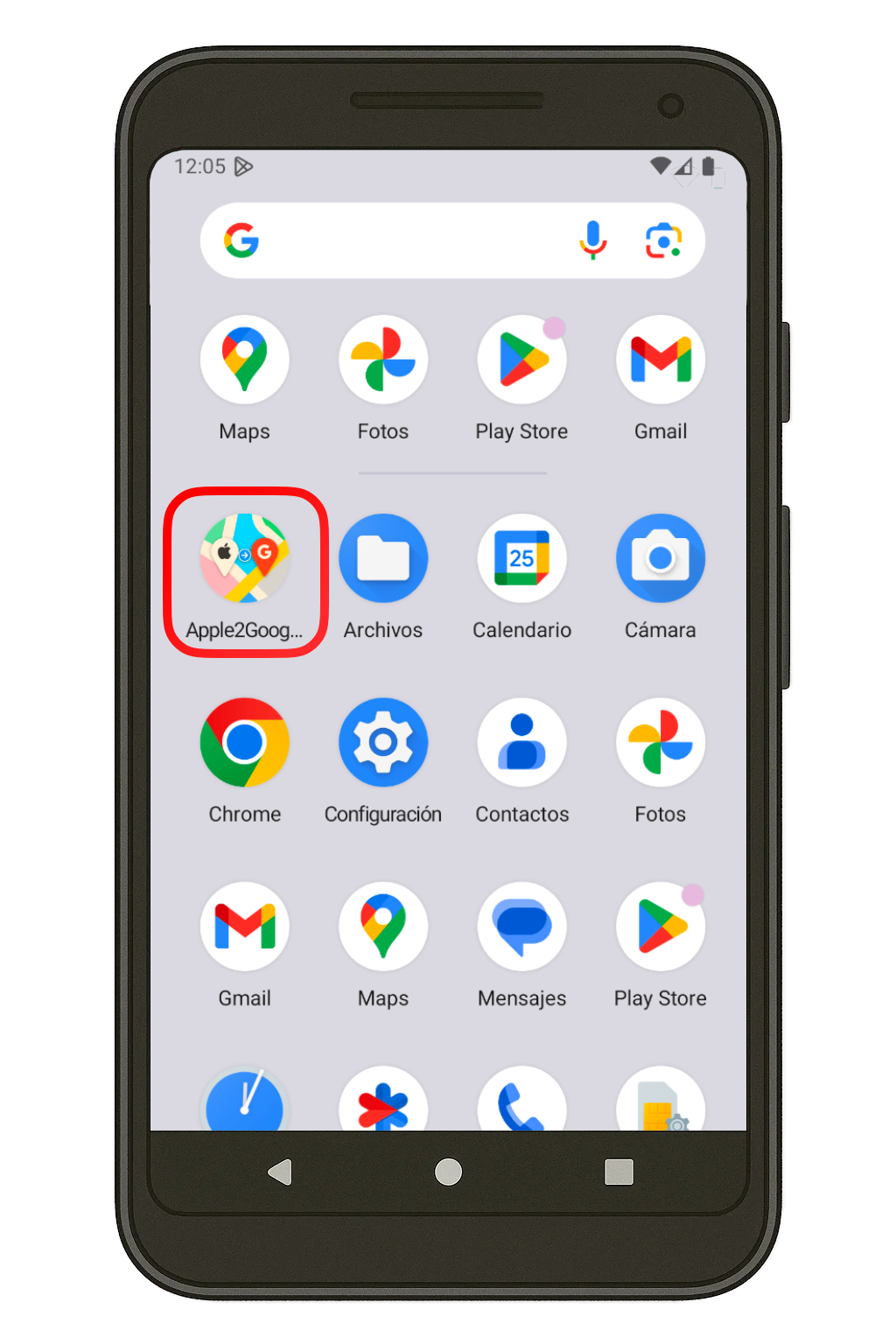
Task: Open Play Store from the suggested apps row
Action: pos(521,360)
